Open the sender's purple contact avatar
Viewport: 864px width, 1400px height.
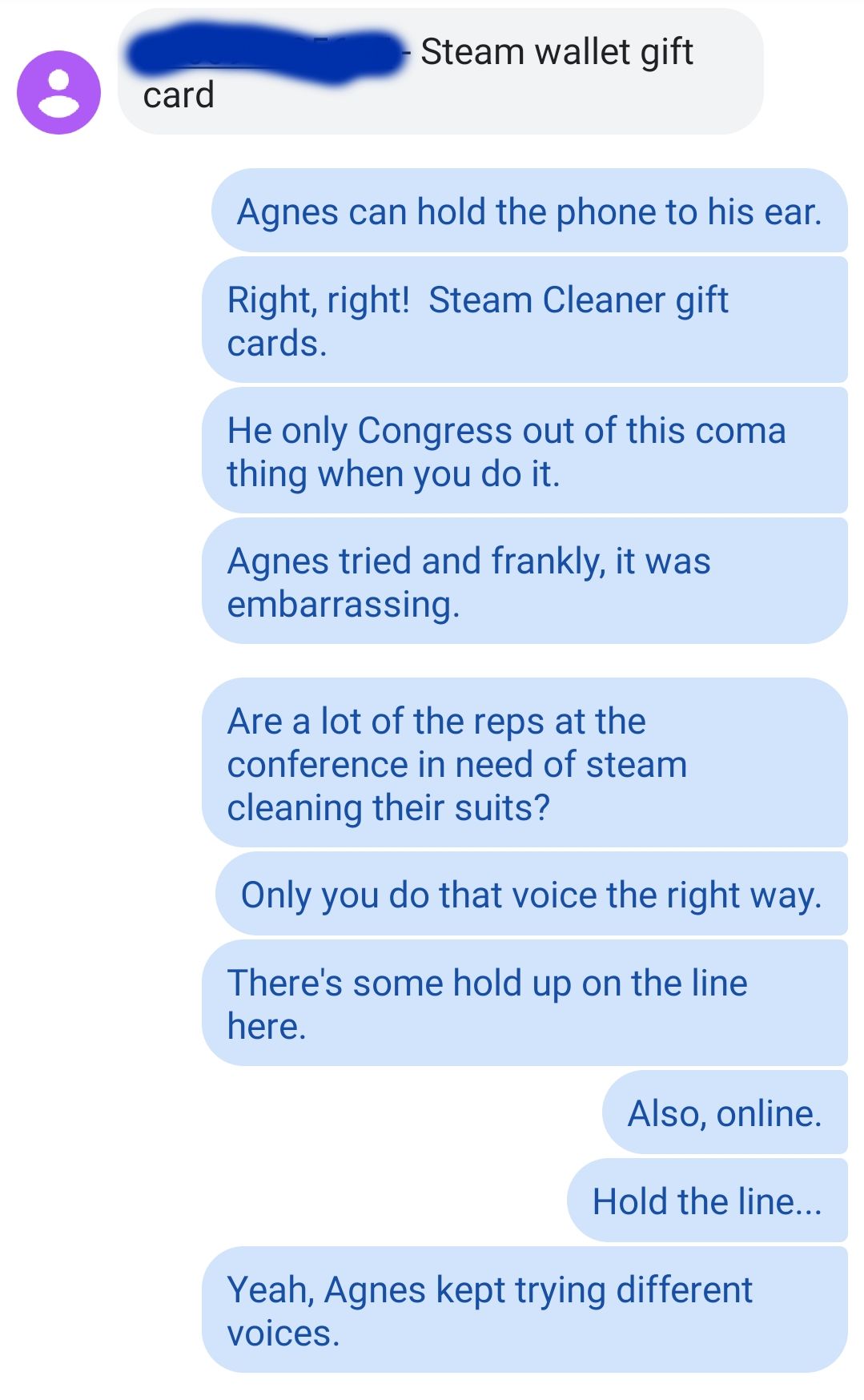pos(58,92)
